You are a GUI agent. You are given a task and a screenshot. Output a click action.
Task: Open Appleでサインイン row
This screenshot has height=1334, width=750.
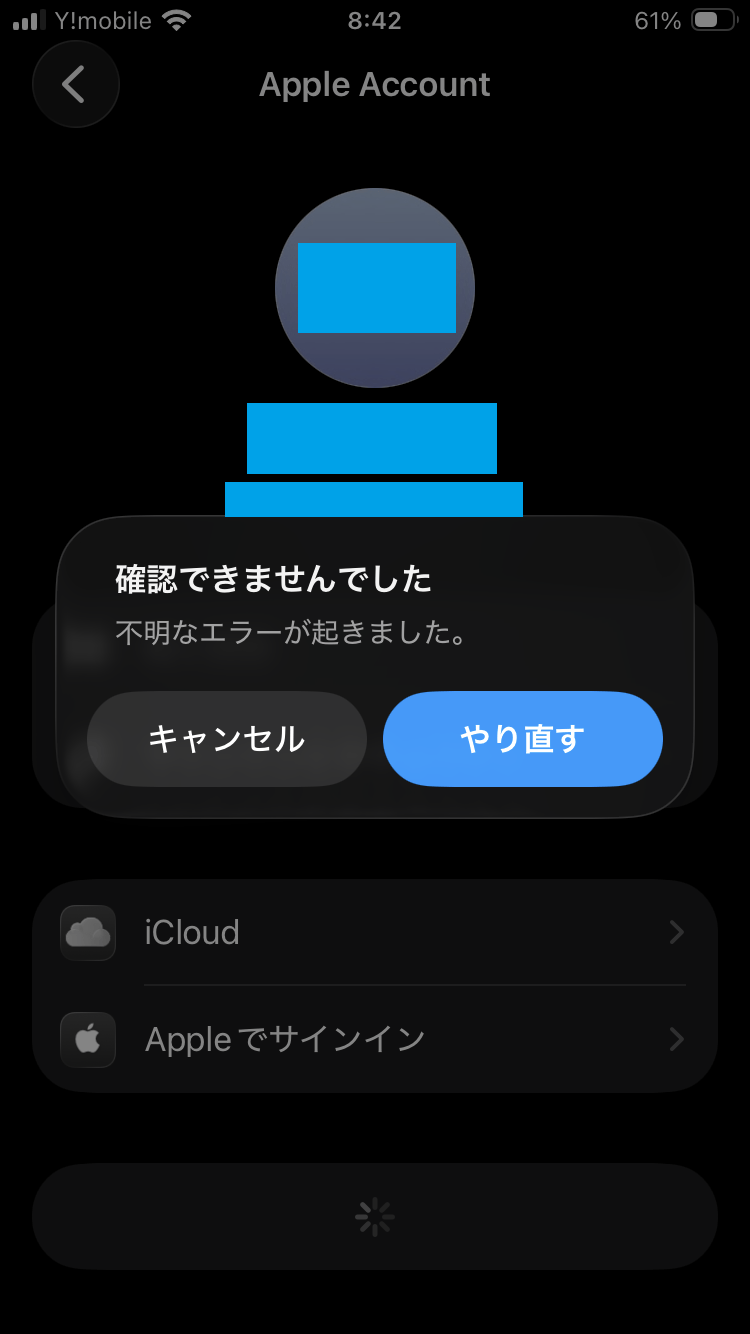click(375, 1039)
